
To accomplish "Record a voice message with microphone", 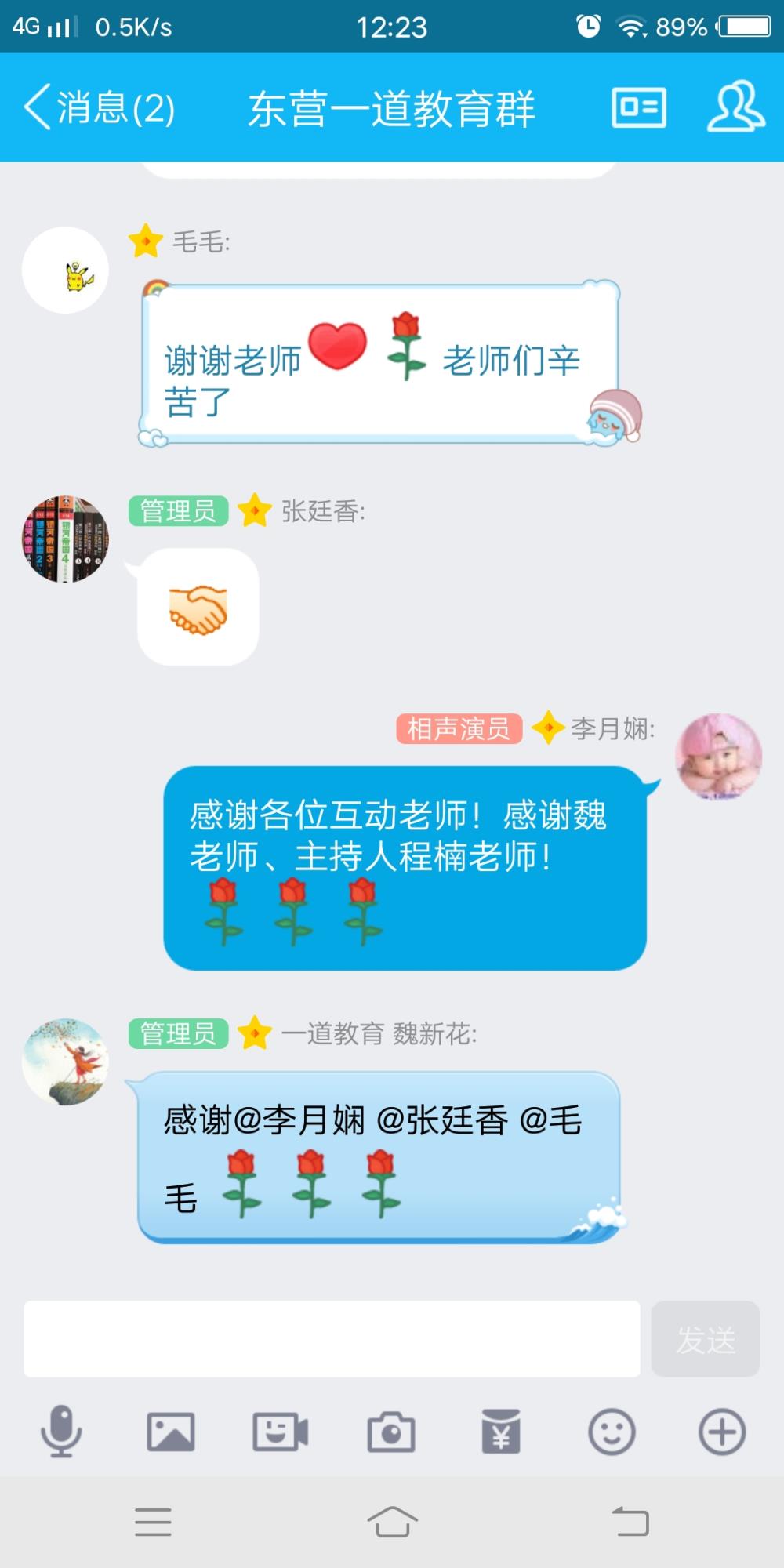I will [61, 1432].
